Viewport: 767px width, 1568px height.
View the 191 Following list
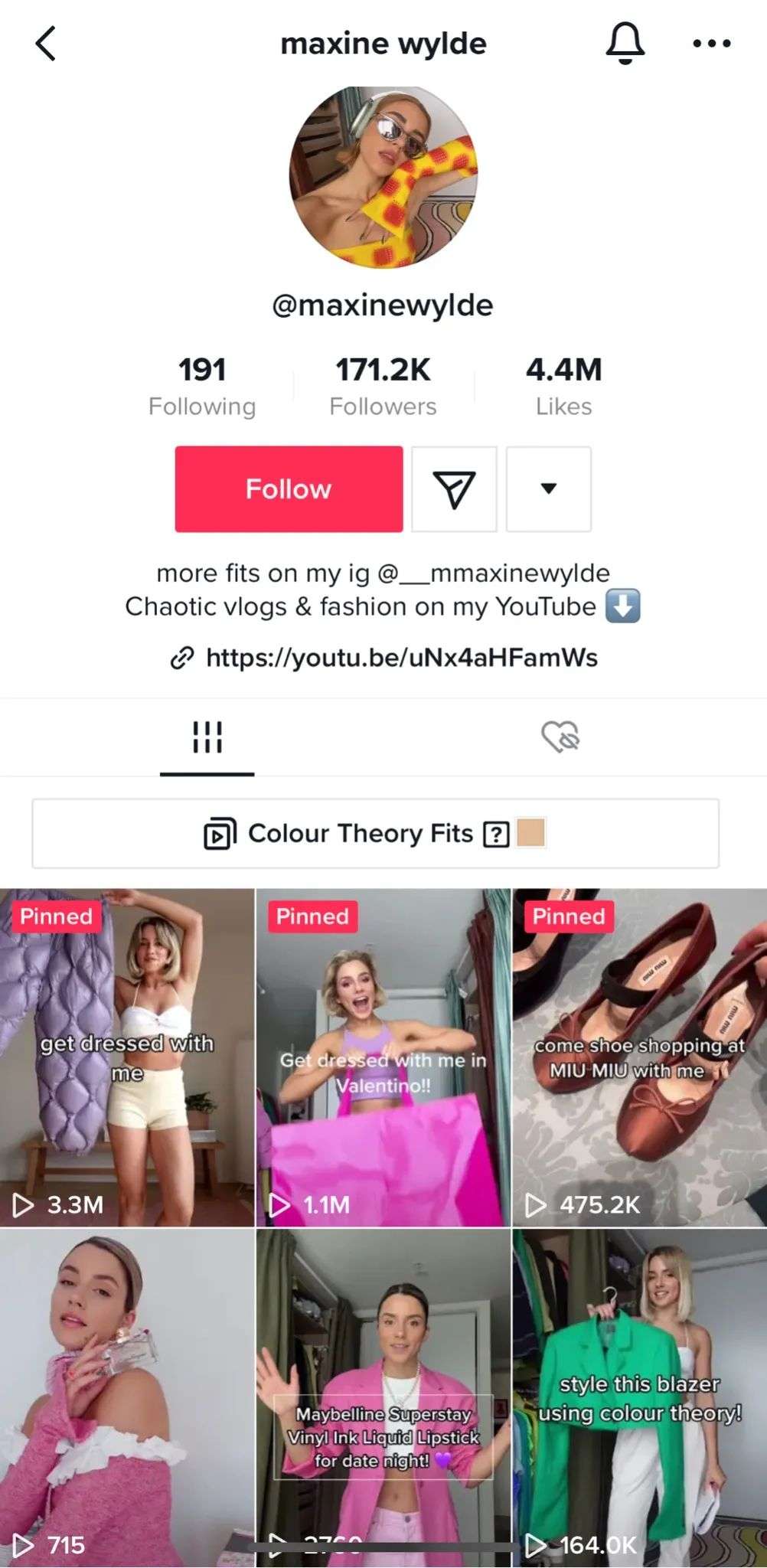coord(202,386)
